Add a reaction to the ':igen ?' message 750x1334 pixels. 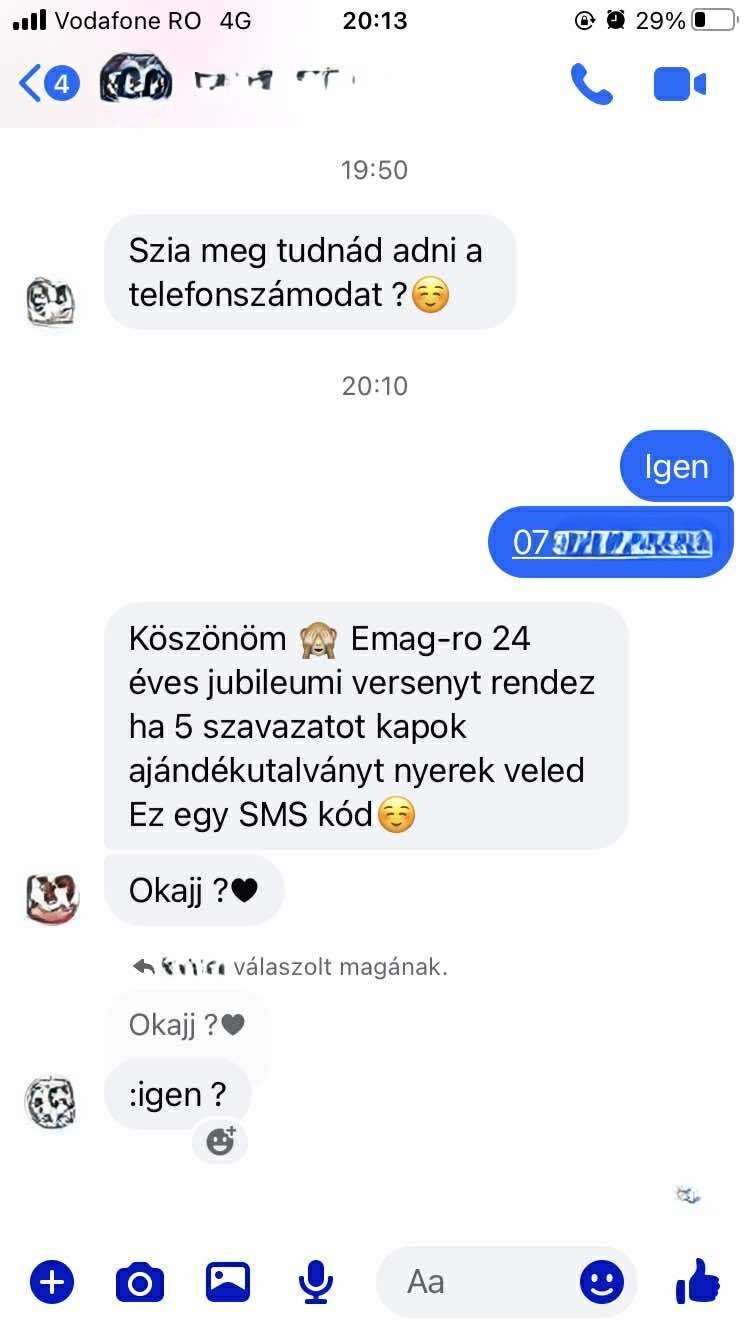pyautogui.click(x=220, y=1140)
